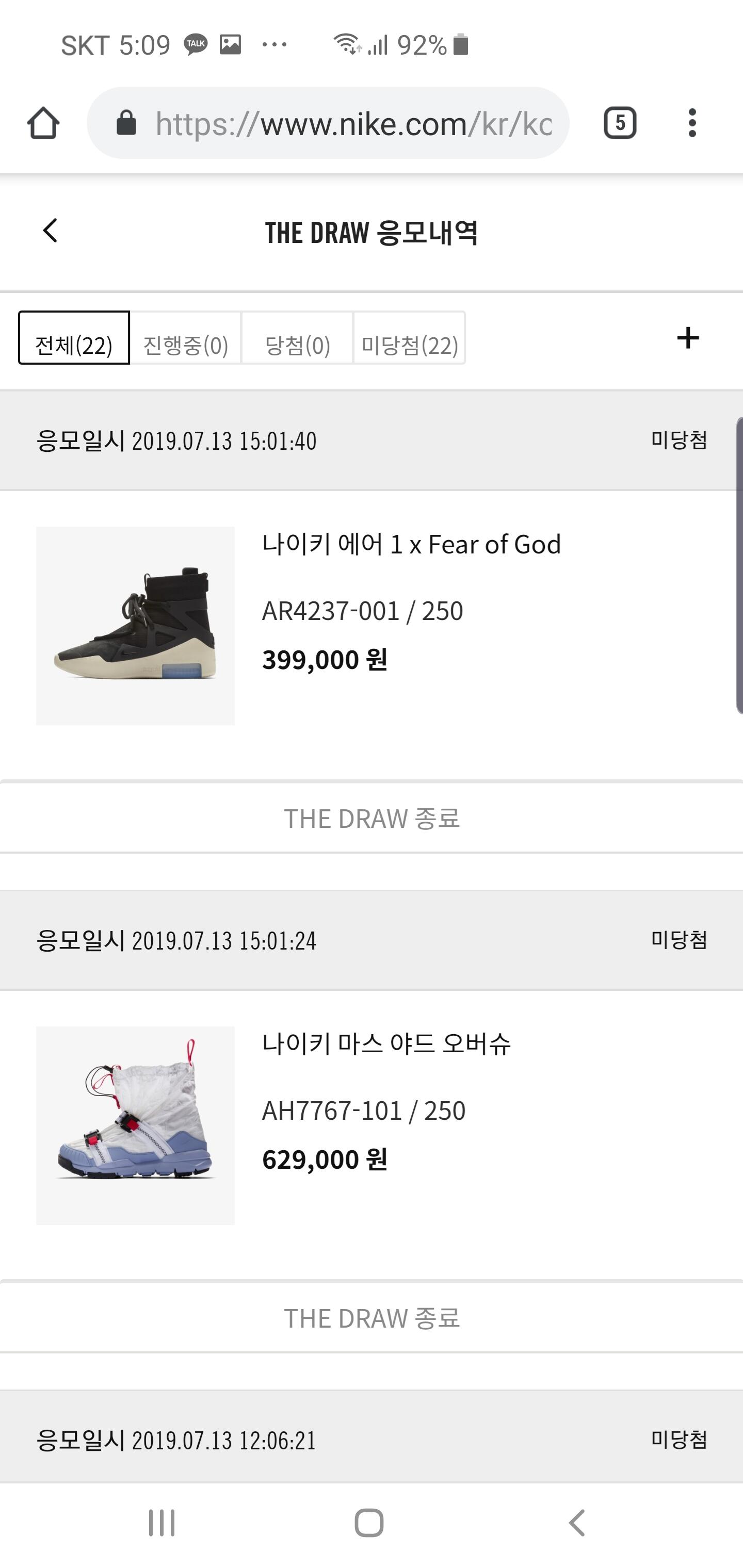Viewport: 743px width, 1568px height.
Task: Select the 전체(22) tab
Action: pyautogui.click(x=74, y=338)
